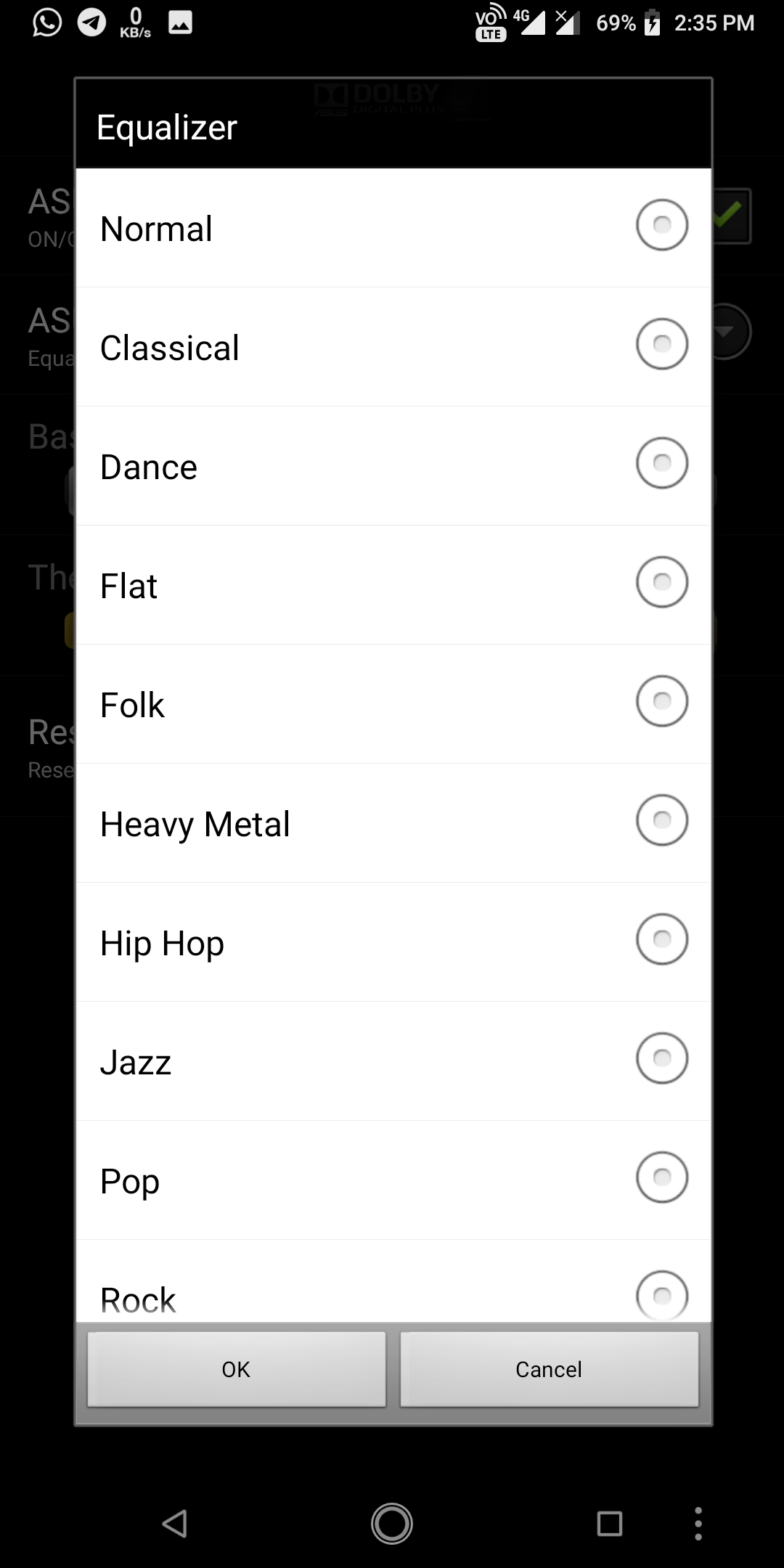Screen dimensions: 784x1568
Task: Choose the Classical preset
Action: (x=392, y=347)
